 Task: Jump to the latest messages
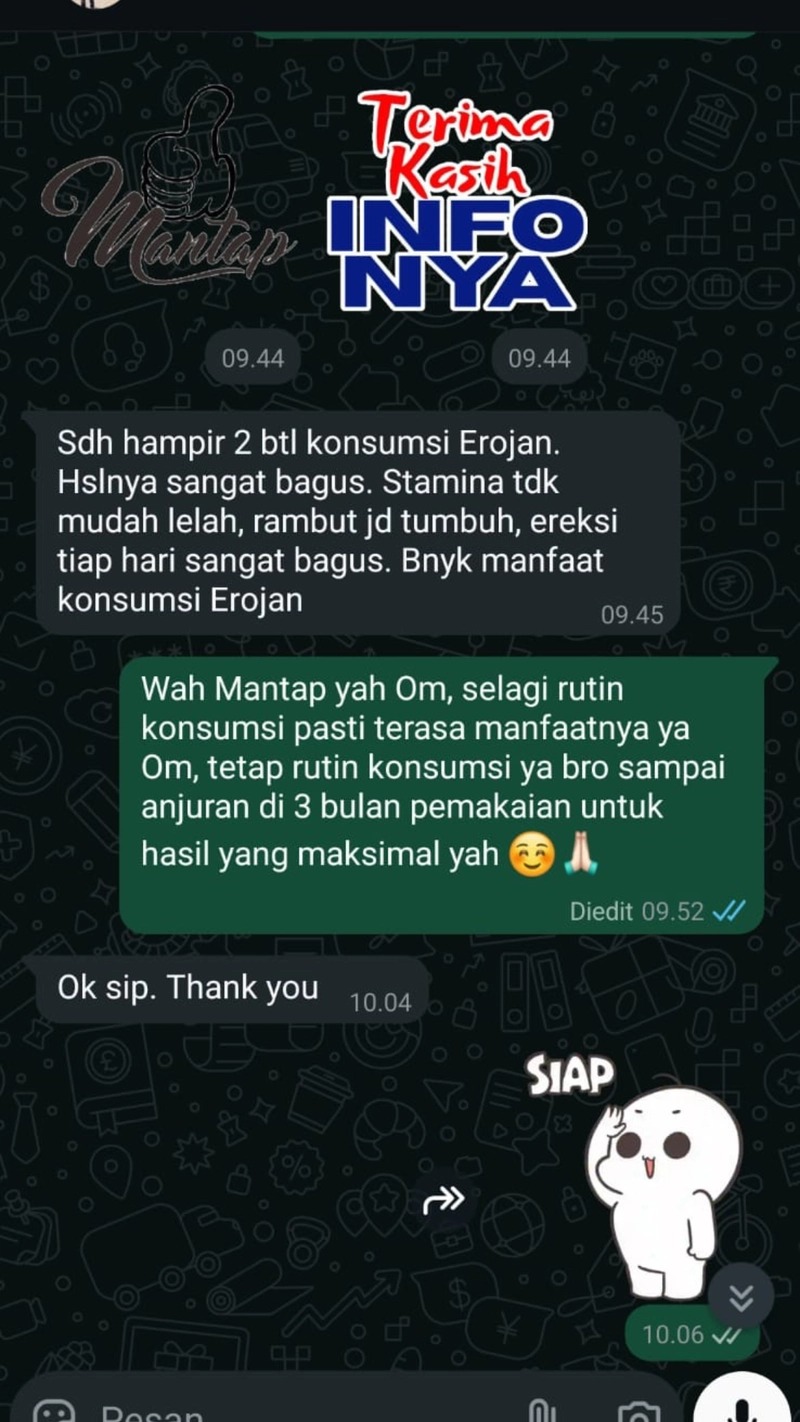741,1297
